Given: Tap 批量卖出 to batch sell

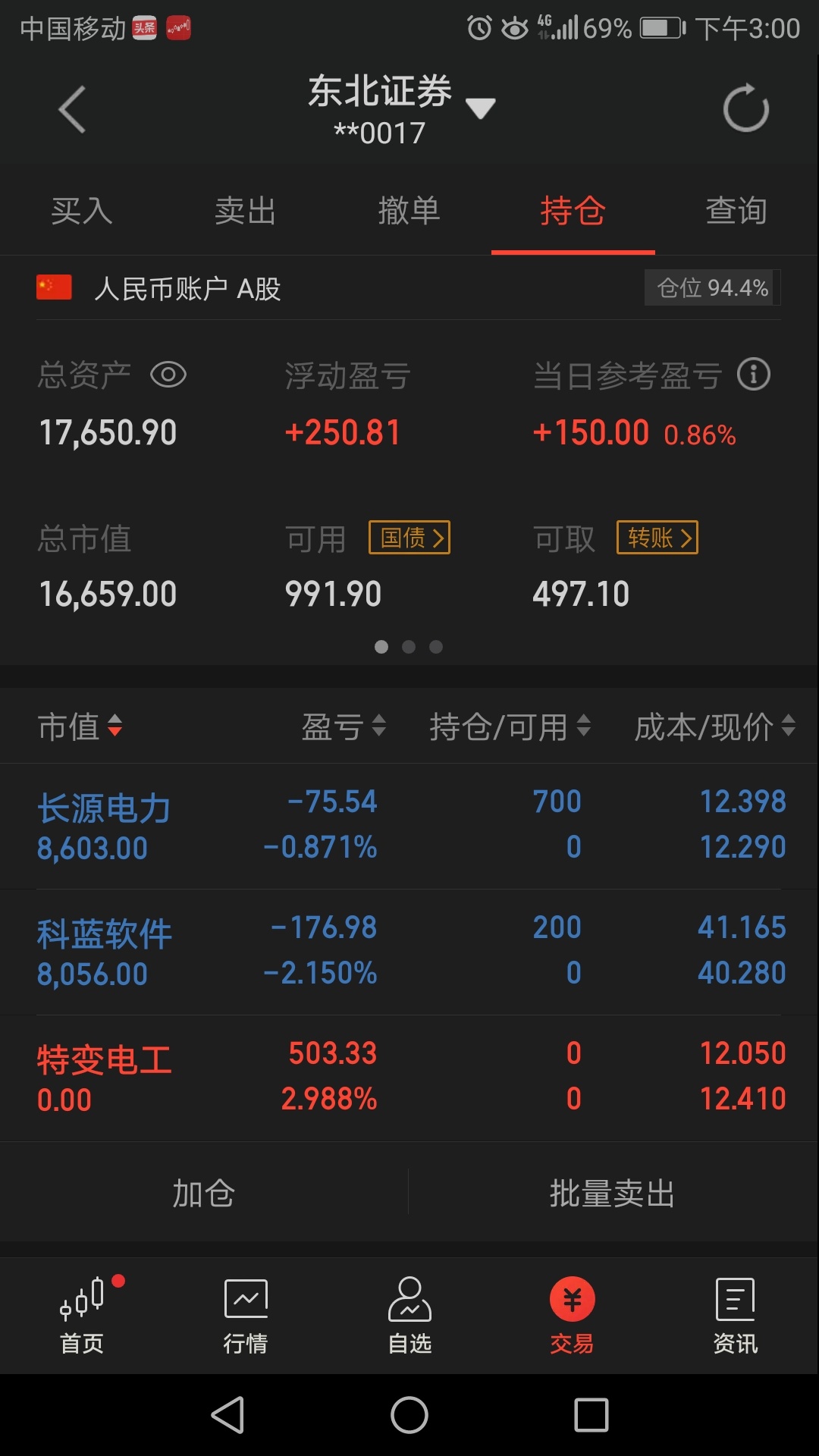Looking at the screenshot, I should [613, 1193].
